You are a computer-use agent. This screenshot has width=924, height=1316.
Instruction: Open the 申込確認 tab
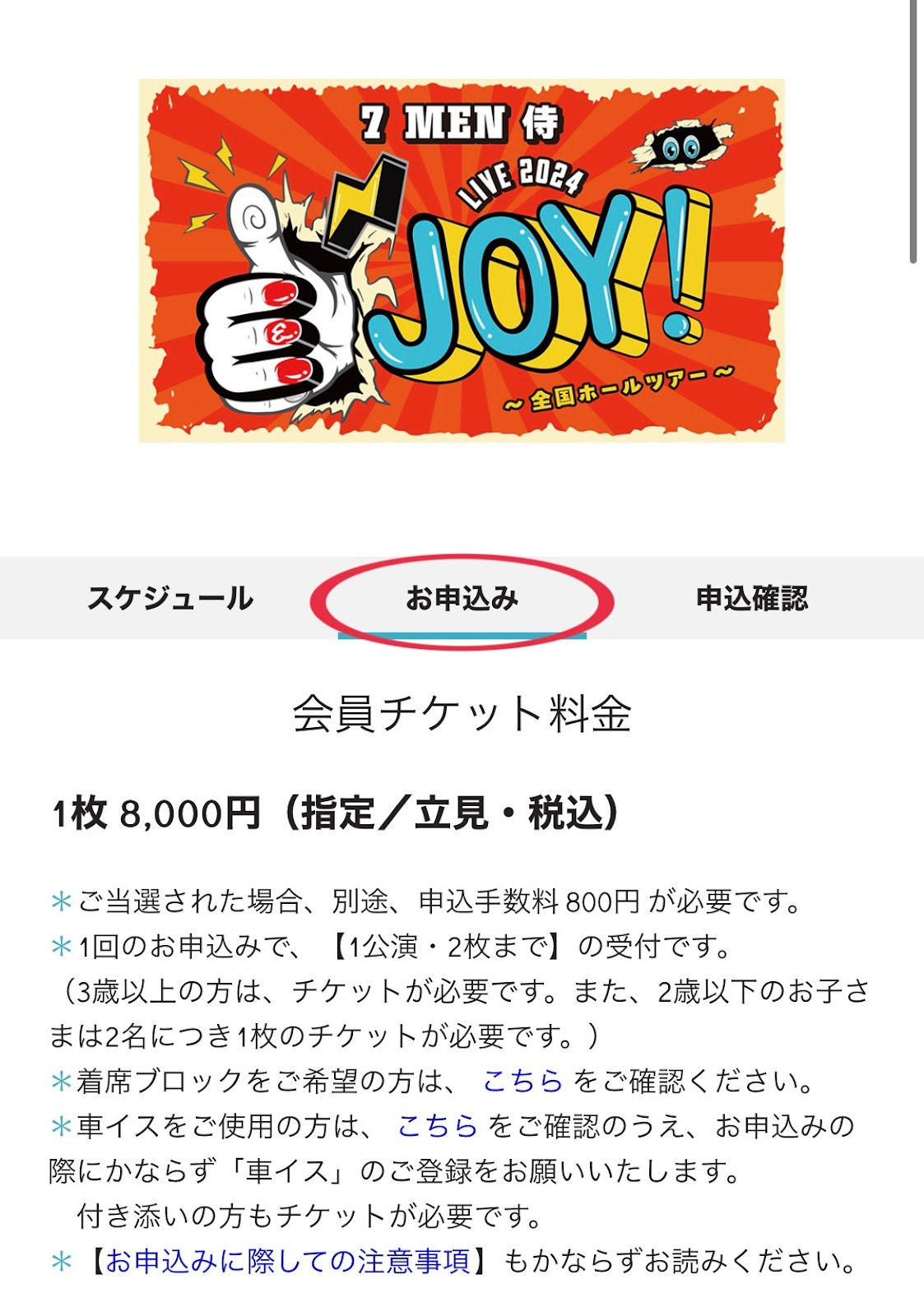pyautogui.click(x=752, y=598)
